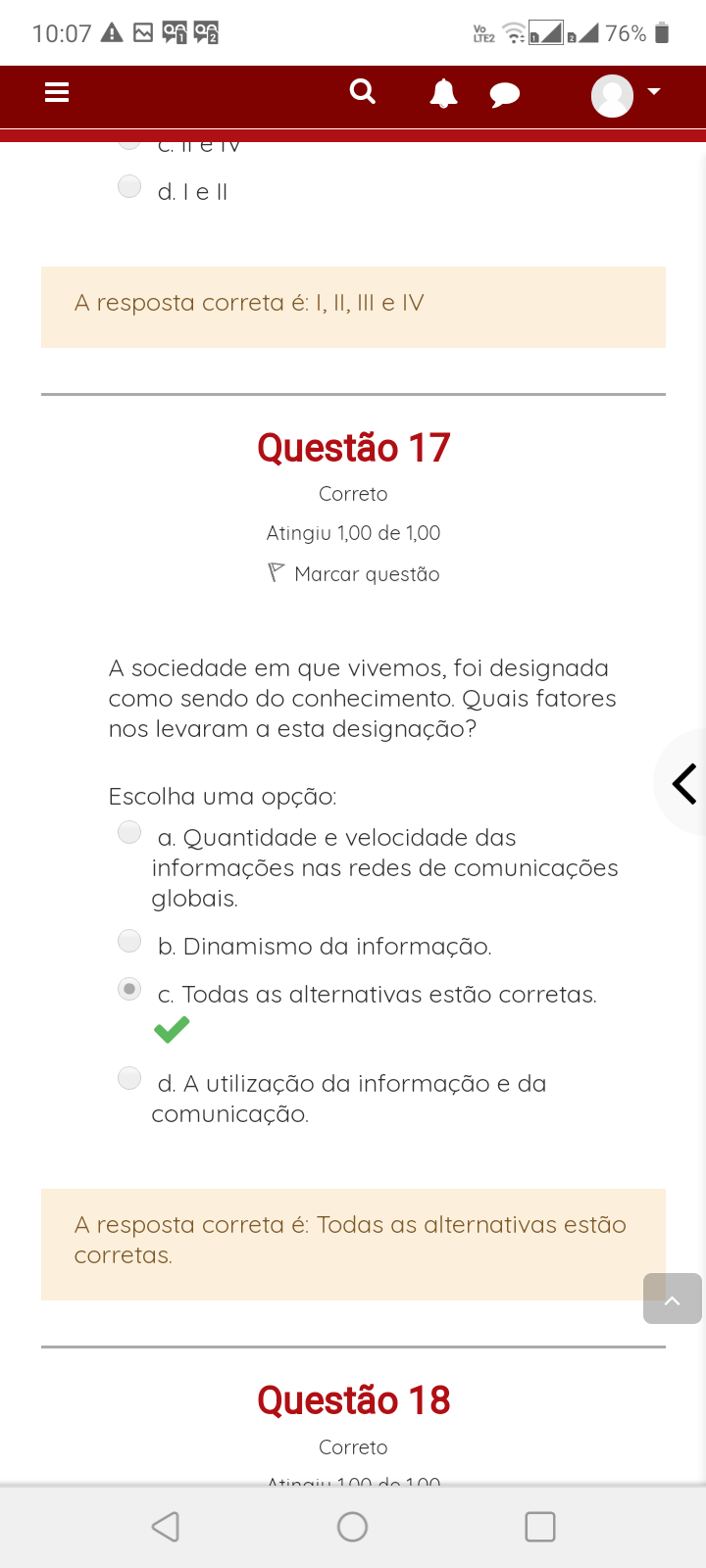Expand the side panel arrow

tap(683, 783)
